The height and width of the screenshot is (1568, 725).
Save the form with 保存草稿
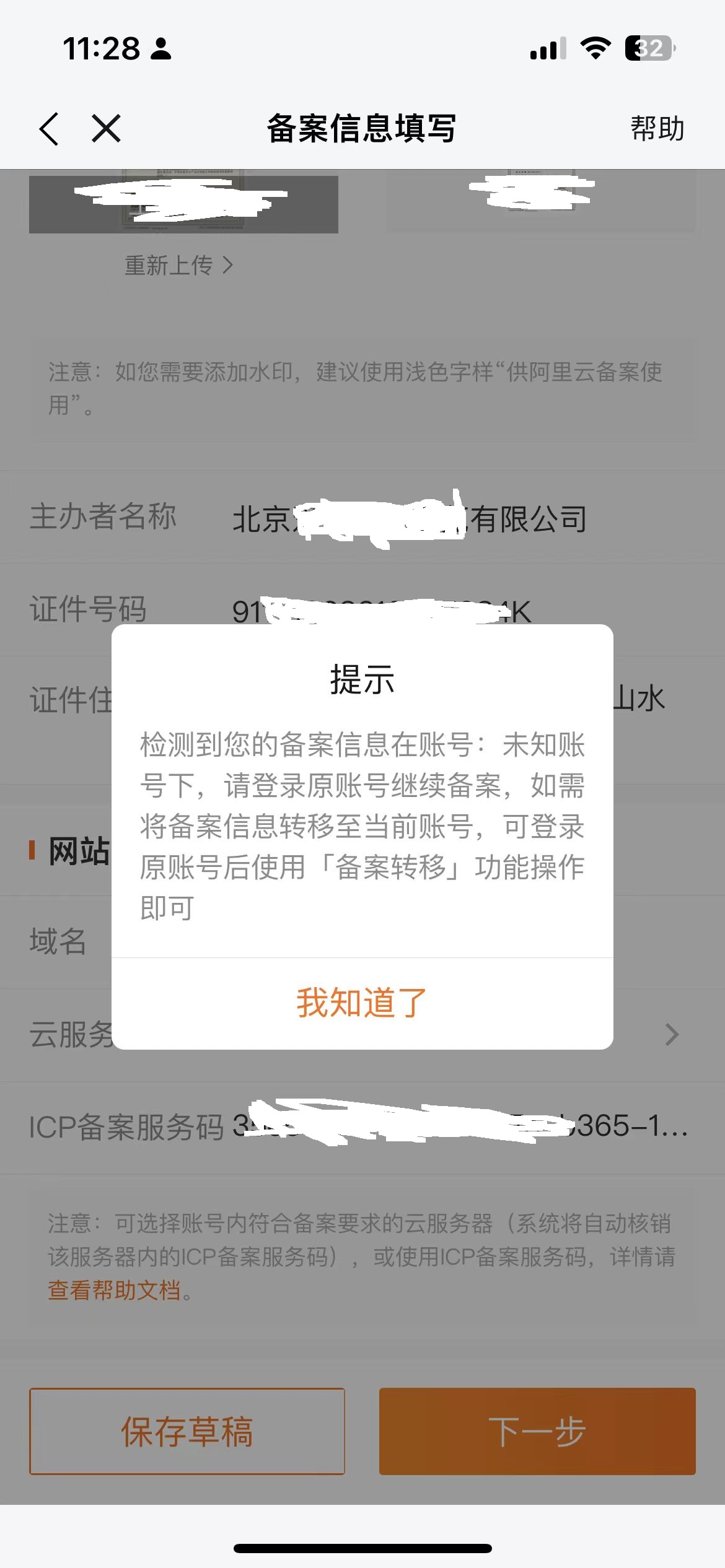[x=187, y=1431]
